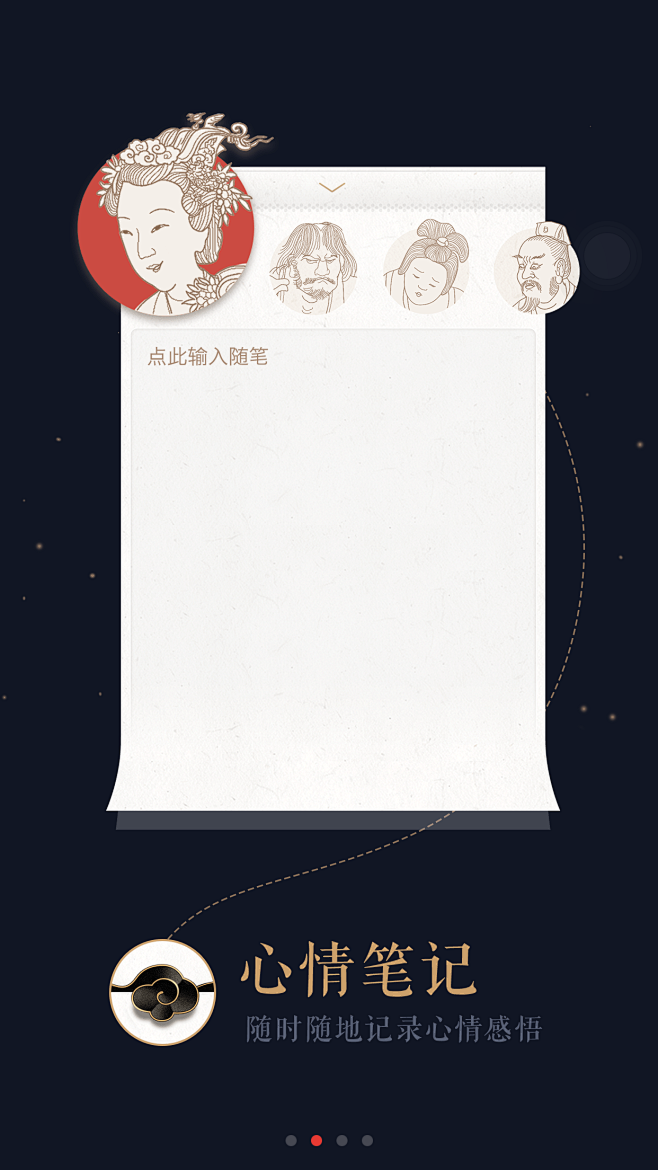Go to the third page indicator dot

click(x=342, y=1140)
